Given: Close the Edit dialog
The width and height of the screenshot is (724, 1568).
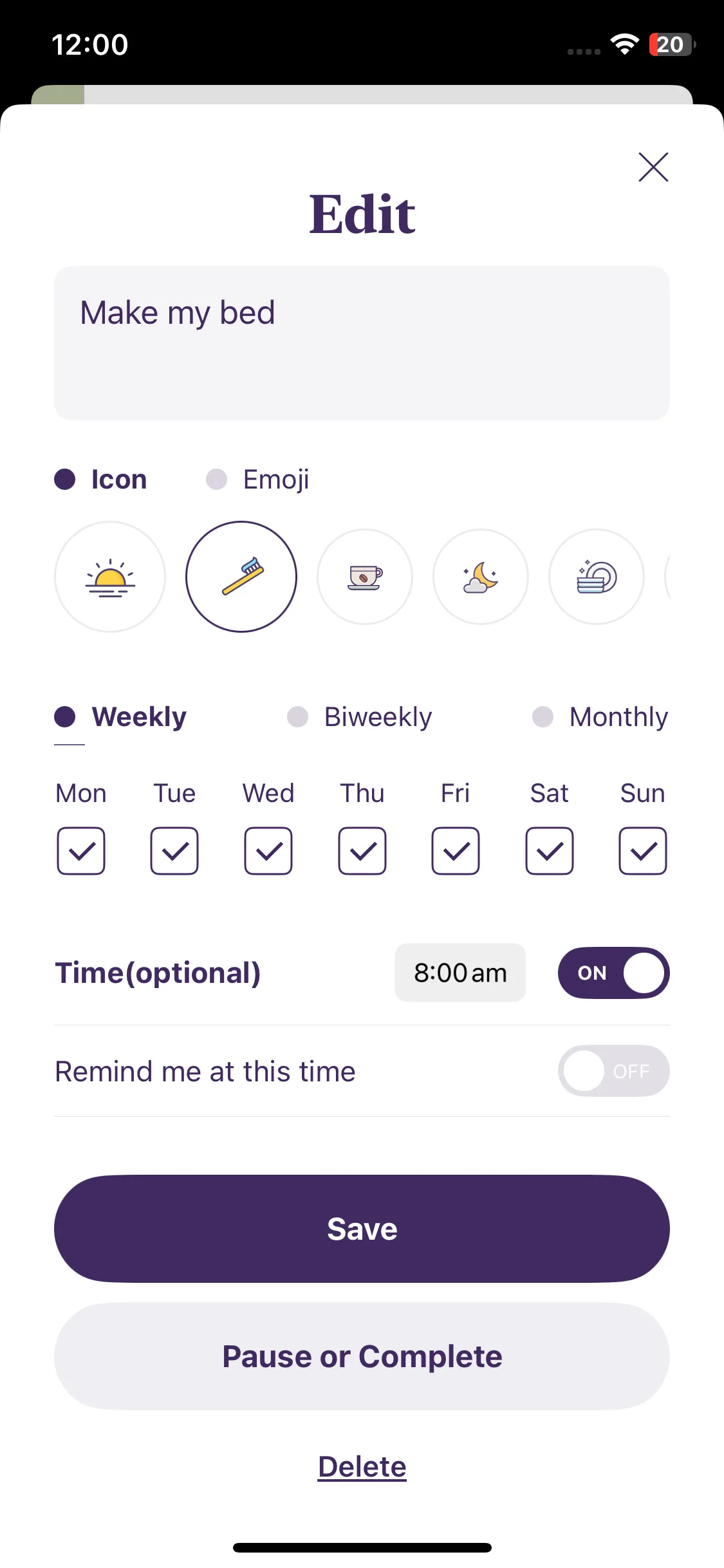Looking at the screenshot, I should point(653,167).
